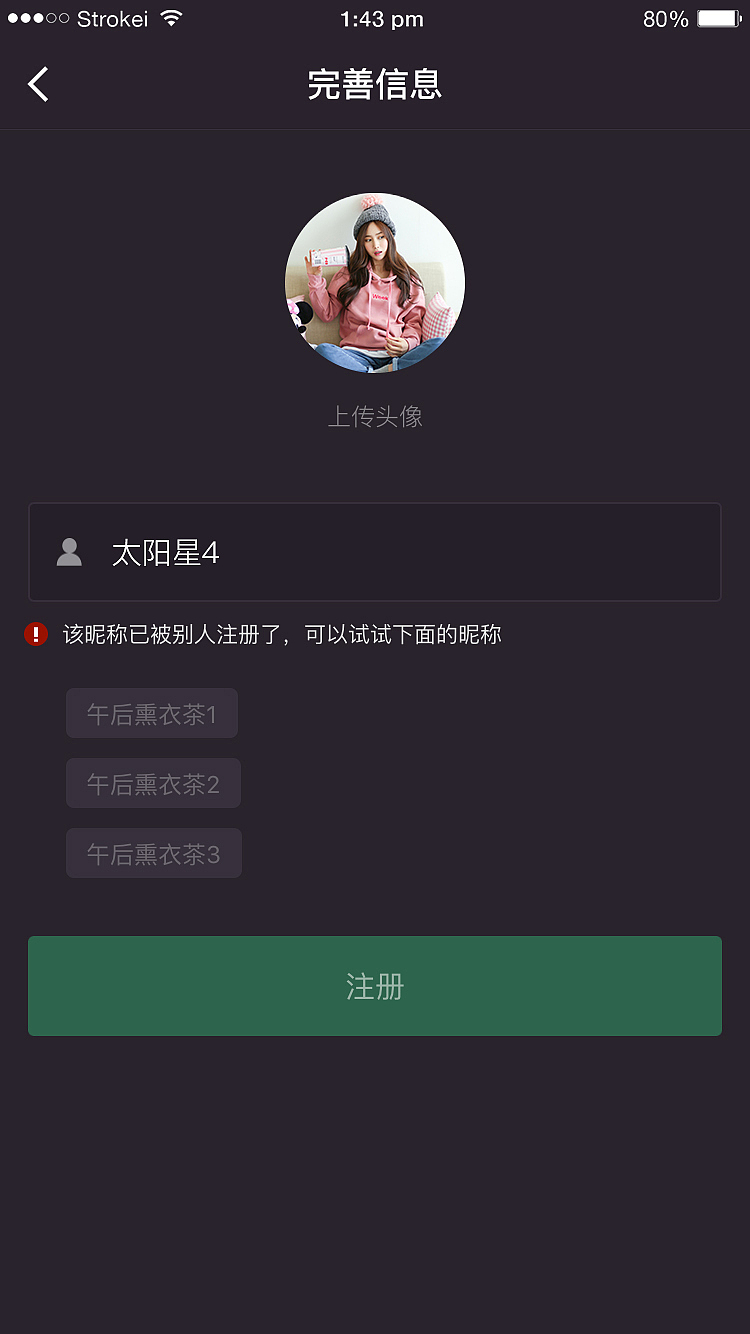Tap the circular avatar to change photo

tap(374, 283)
